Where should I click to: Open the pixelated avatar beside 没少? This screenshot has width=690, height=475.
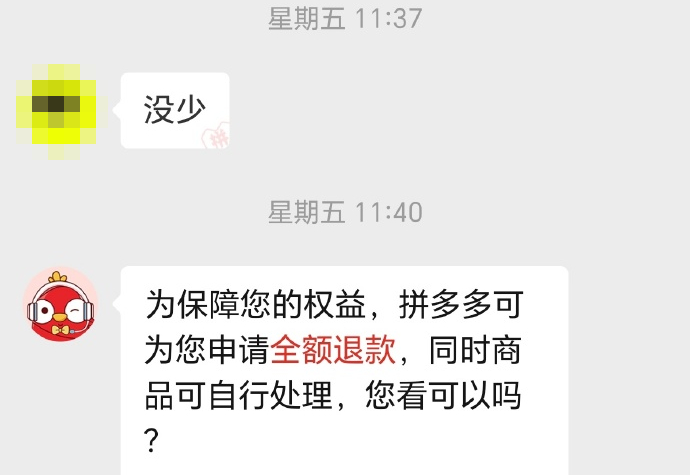pyautogui.click(x=59, y=108)
